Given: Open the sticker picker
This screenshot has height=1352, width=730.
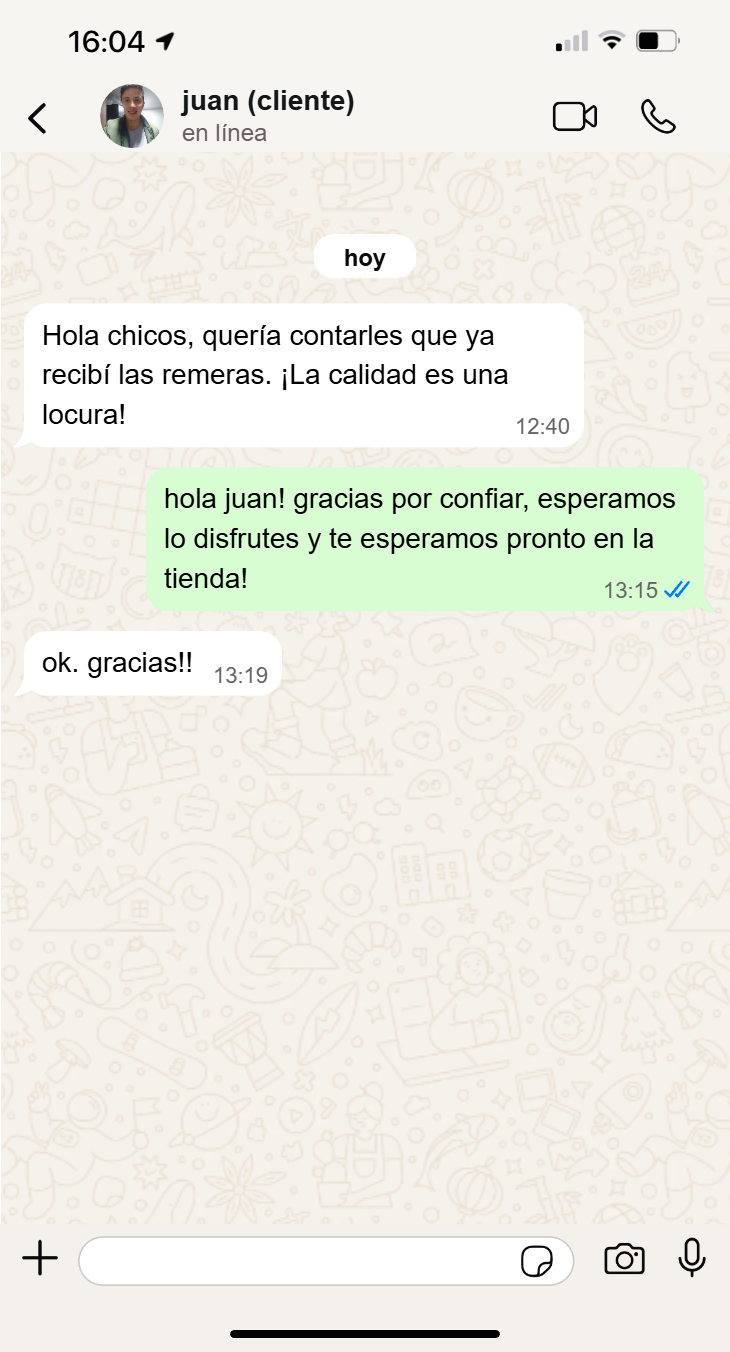Looking at the screenshot, I should pos(537,1261).
